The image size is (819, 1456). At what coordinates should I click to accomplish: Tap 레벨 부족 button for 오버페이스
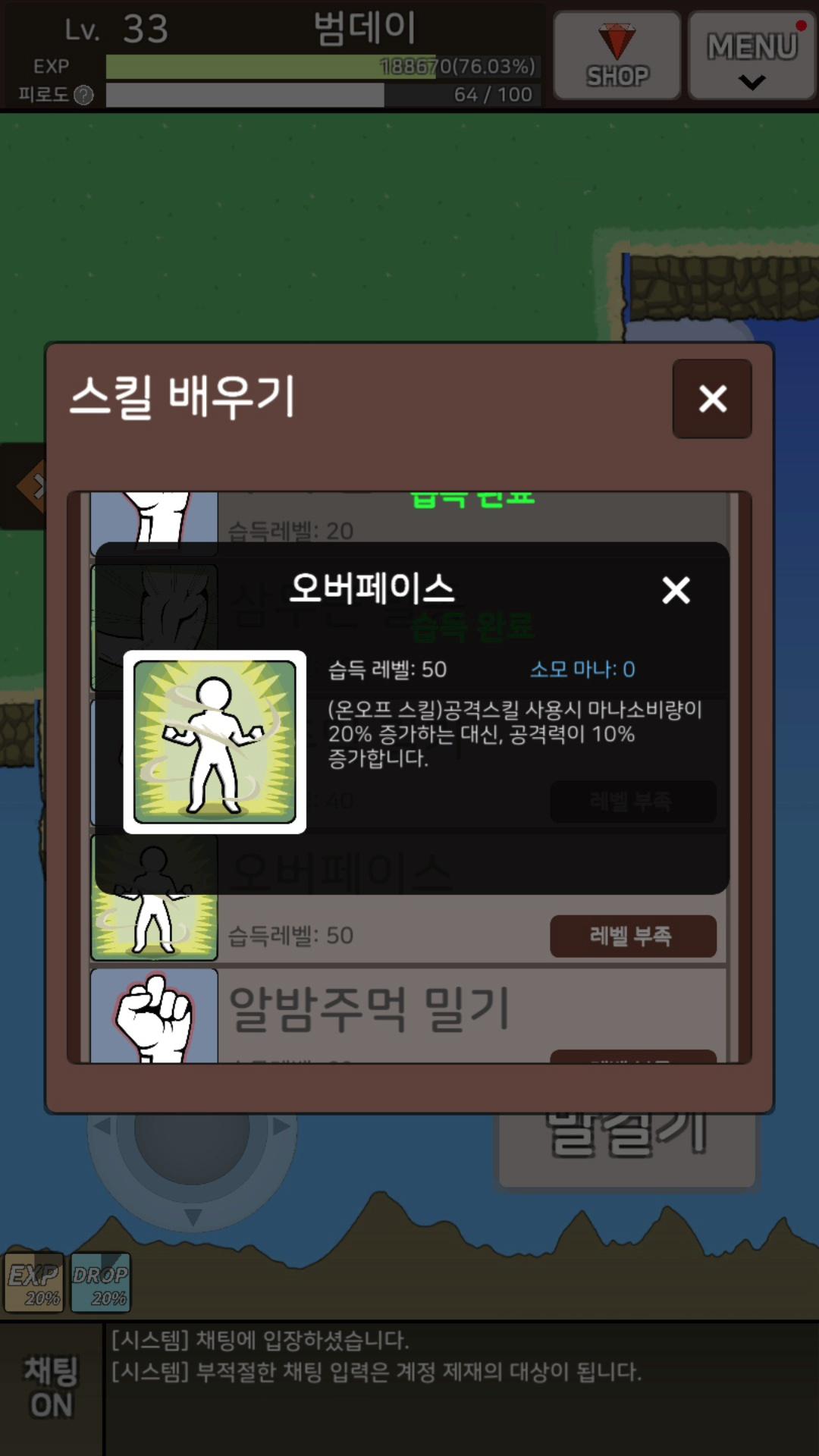633,936
